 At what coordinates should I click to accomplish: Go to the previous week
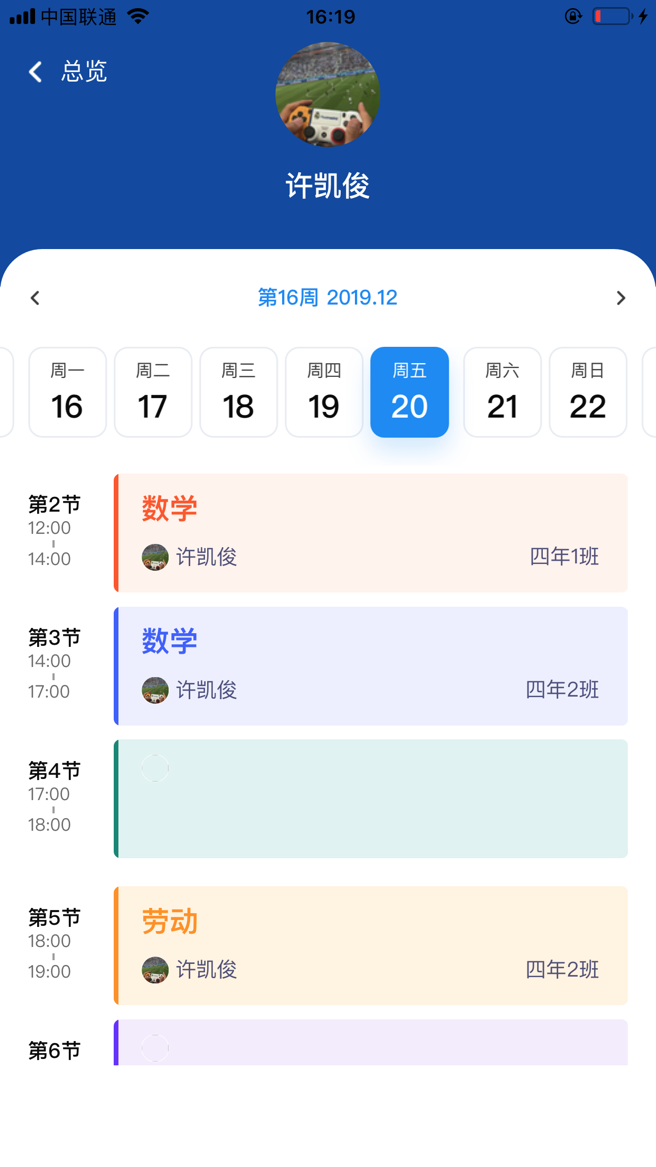(35, 298)
